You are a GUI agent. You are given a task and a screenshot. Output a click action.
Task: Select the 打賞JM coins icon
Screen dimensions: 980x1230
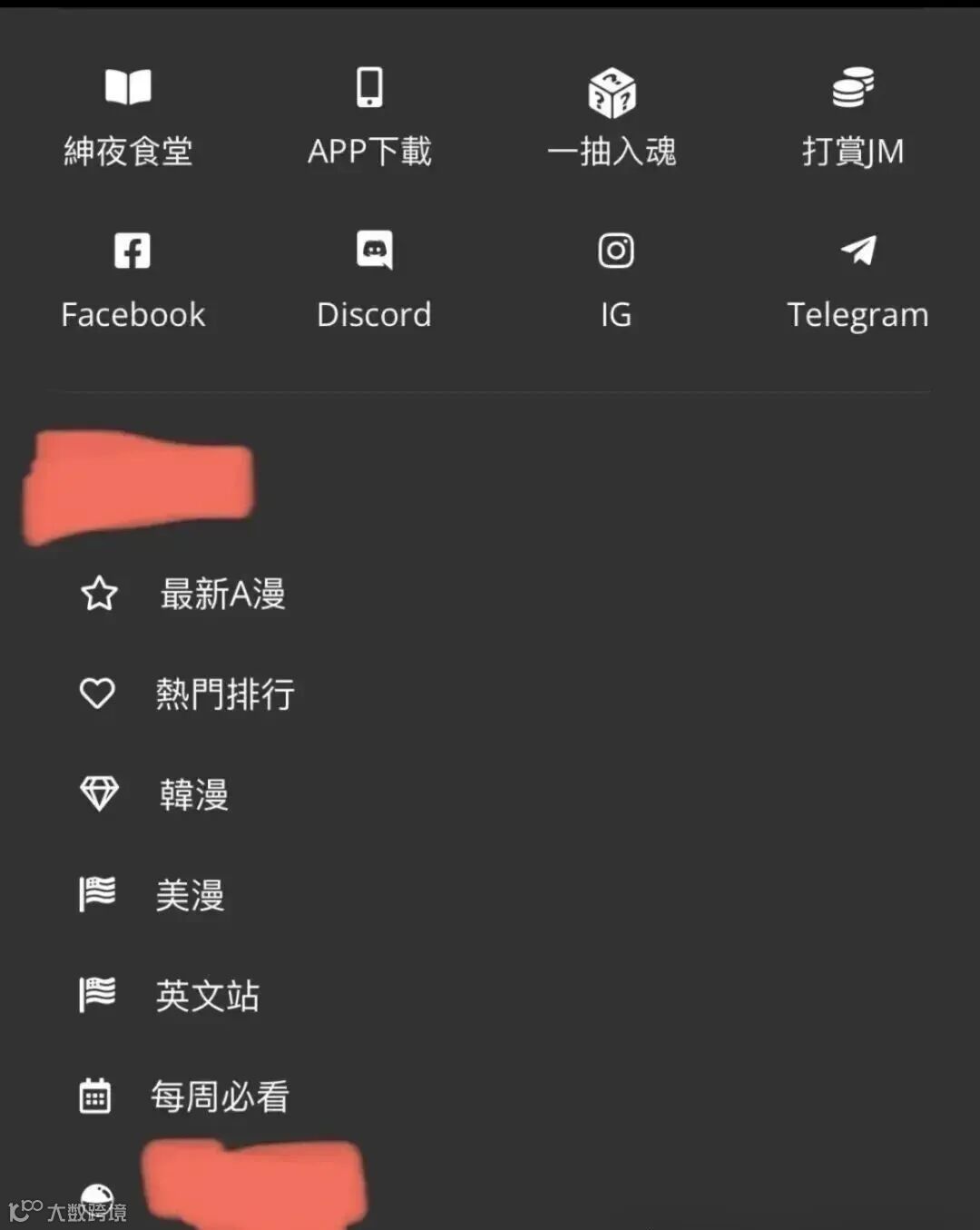[x=853, y=86]
